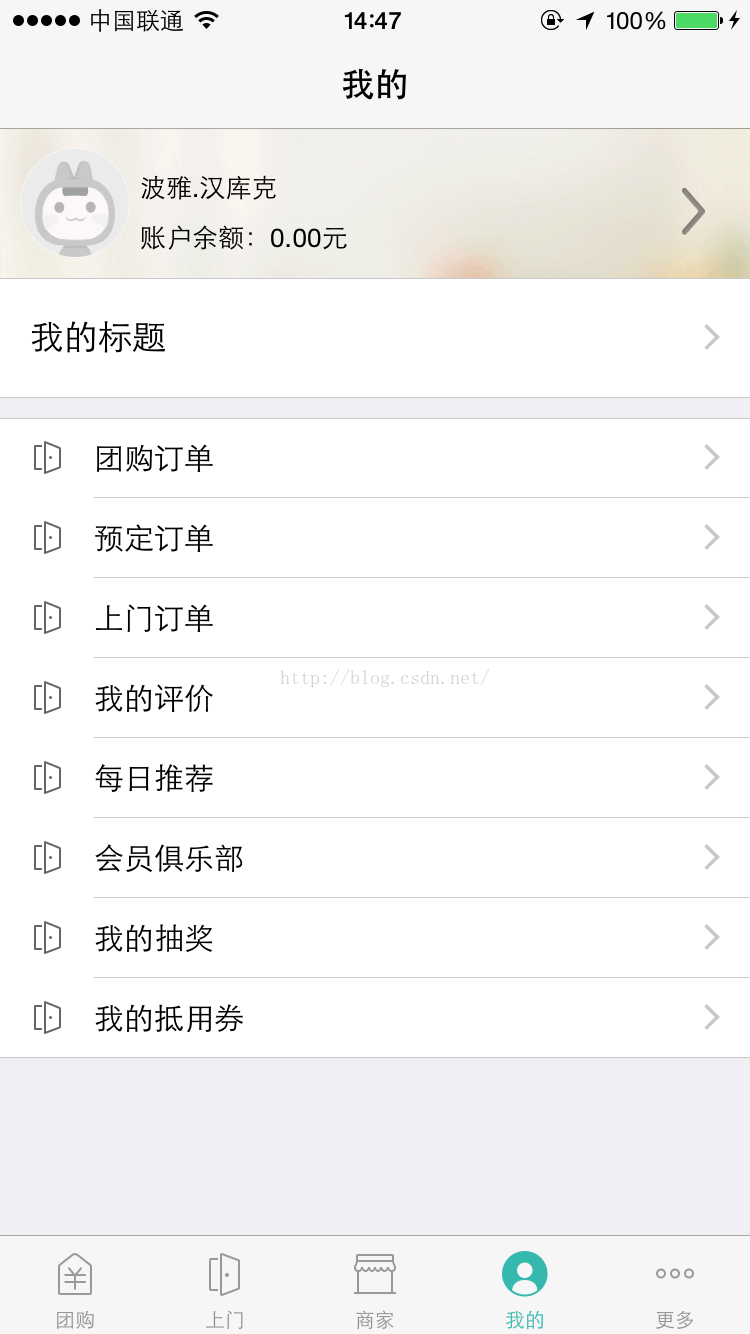Switch to the 团购 tab

[x=75, y=1289]
